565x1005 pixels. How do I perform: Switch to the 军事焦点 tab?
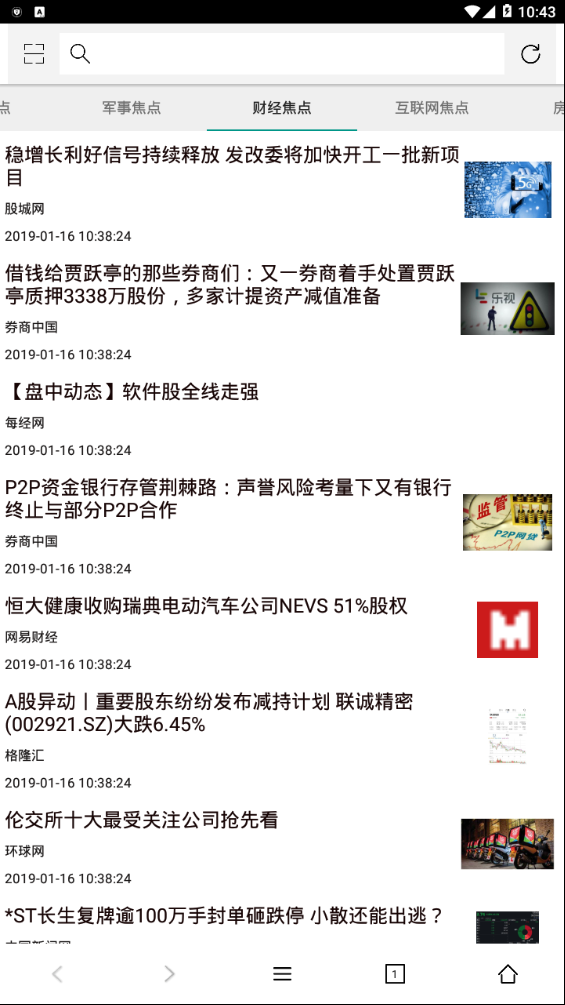(131, 108)
